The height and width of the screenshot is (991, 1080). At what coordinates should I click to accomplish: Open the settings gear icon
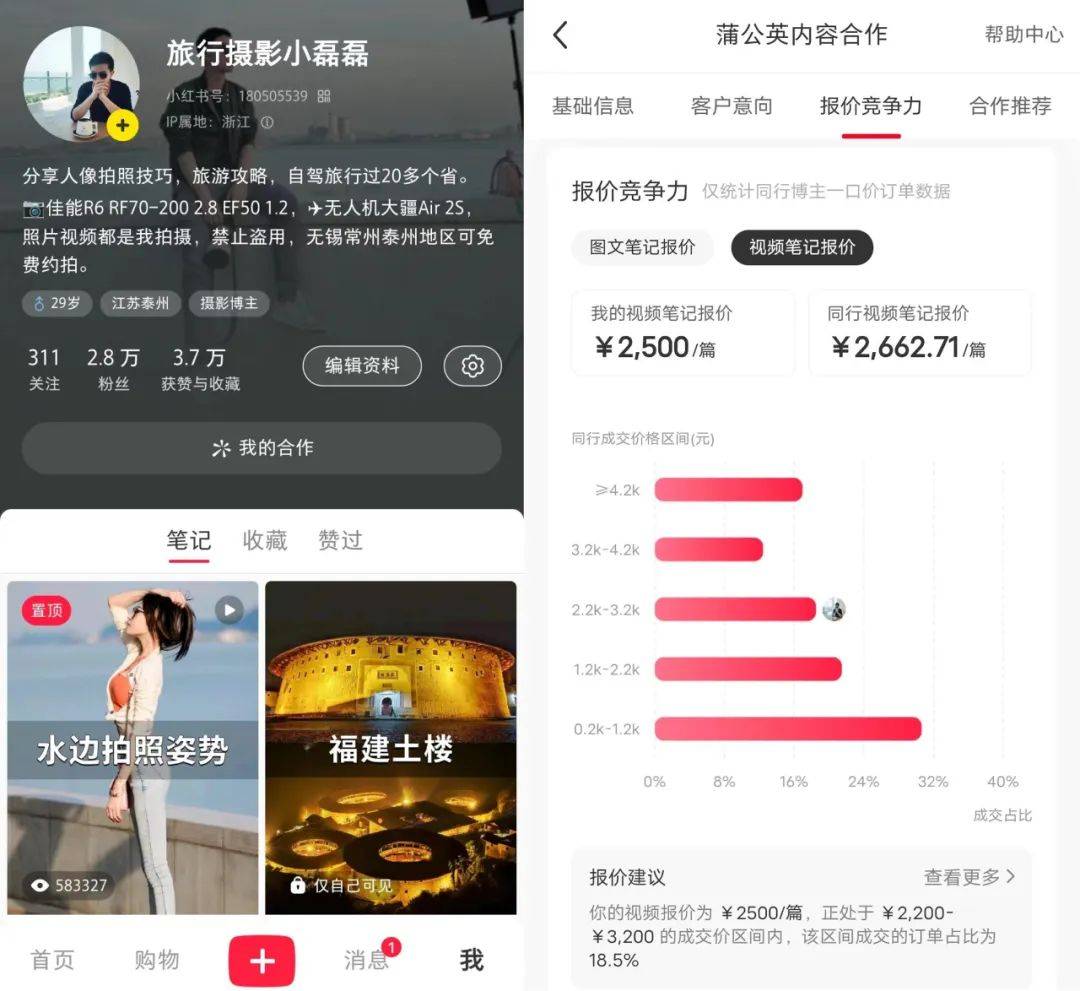tap(472, 366)
